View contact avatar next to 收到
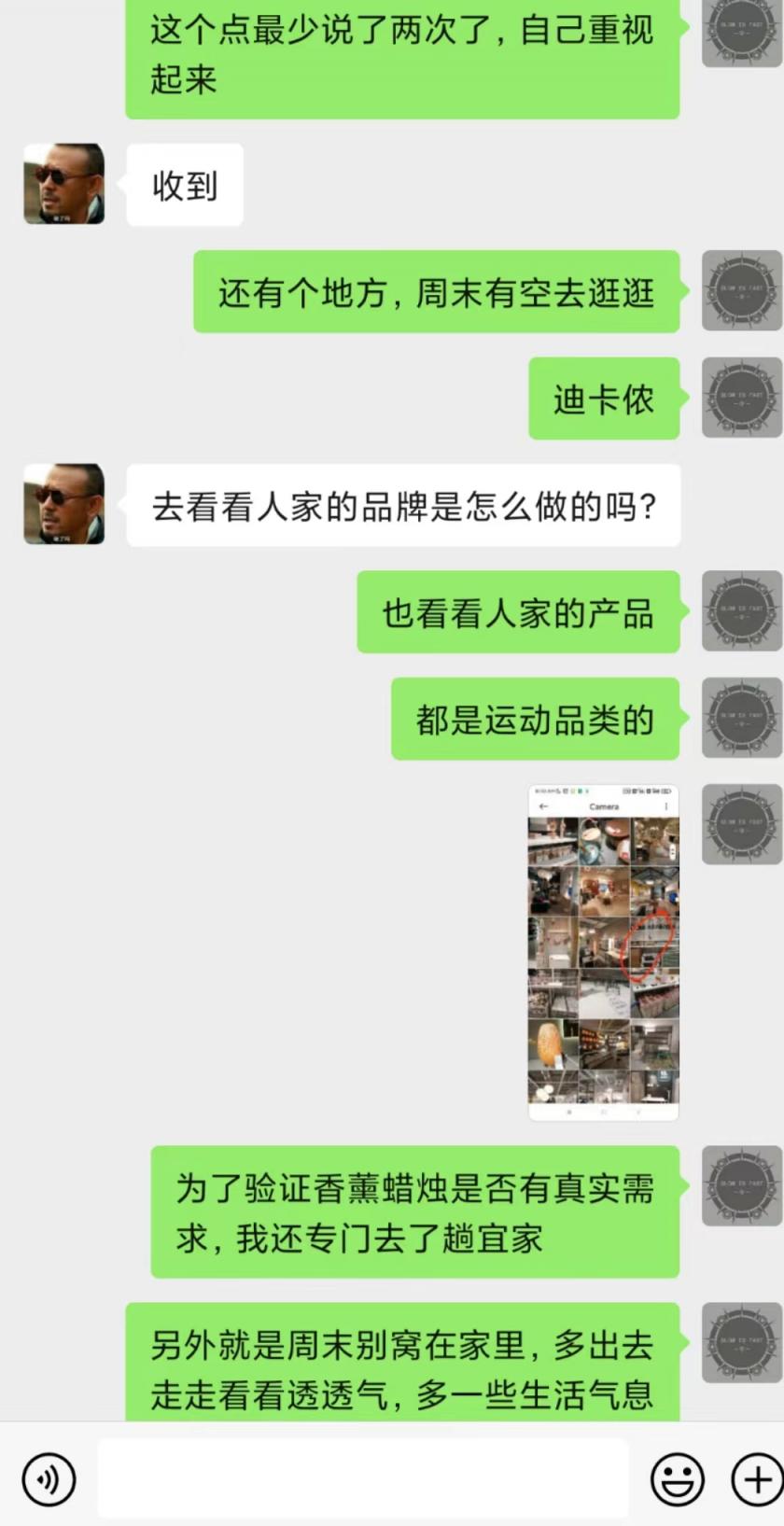 (63, 184)
